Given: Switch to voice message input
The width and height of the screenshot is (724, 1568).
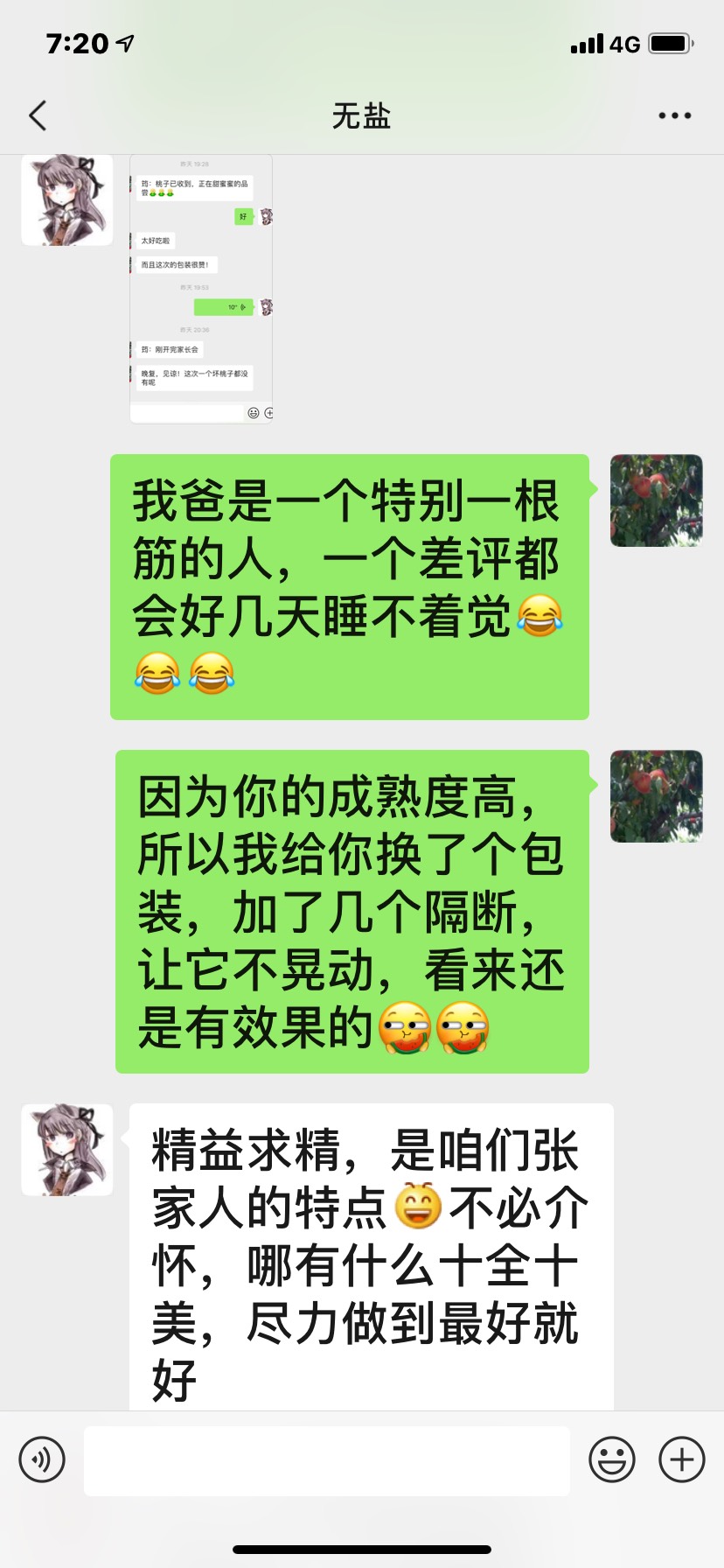Looking at the screenshot, I should (x=42, y=1459).
